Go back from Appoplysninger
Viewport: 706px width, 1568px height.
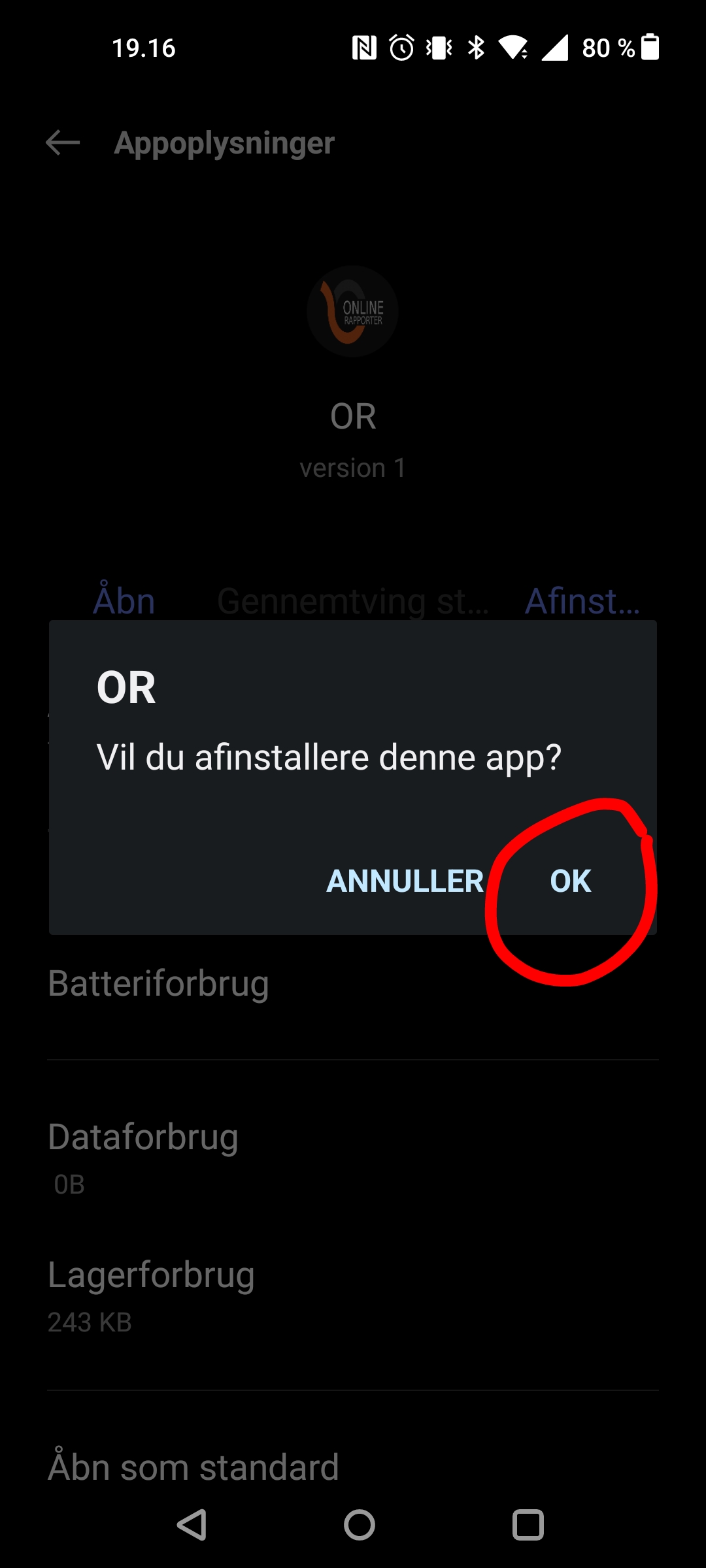63,142
